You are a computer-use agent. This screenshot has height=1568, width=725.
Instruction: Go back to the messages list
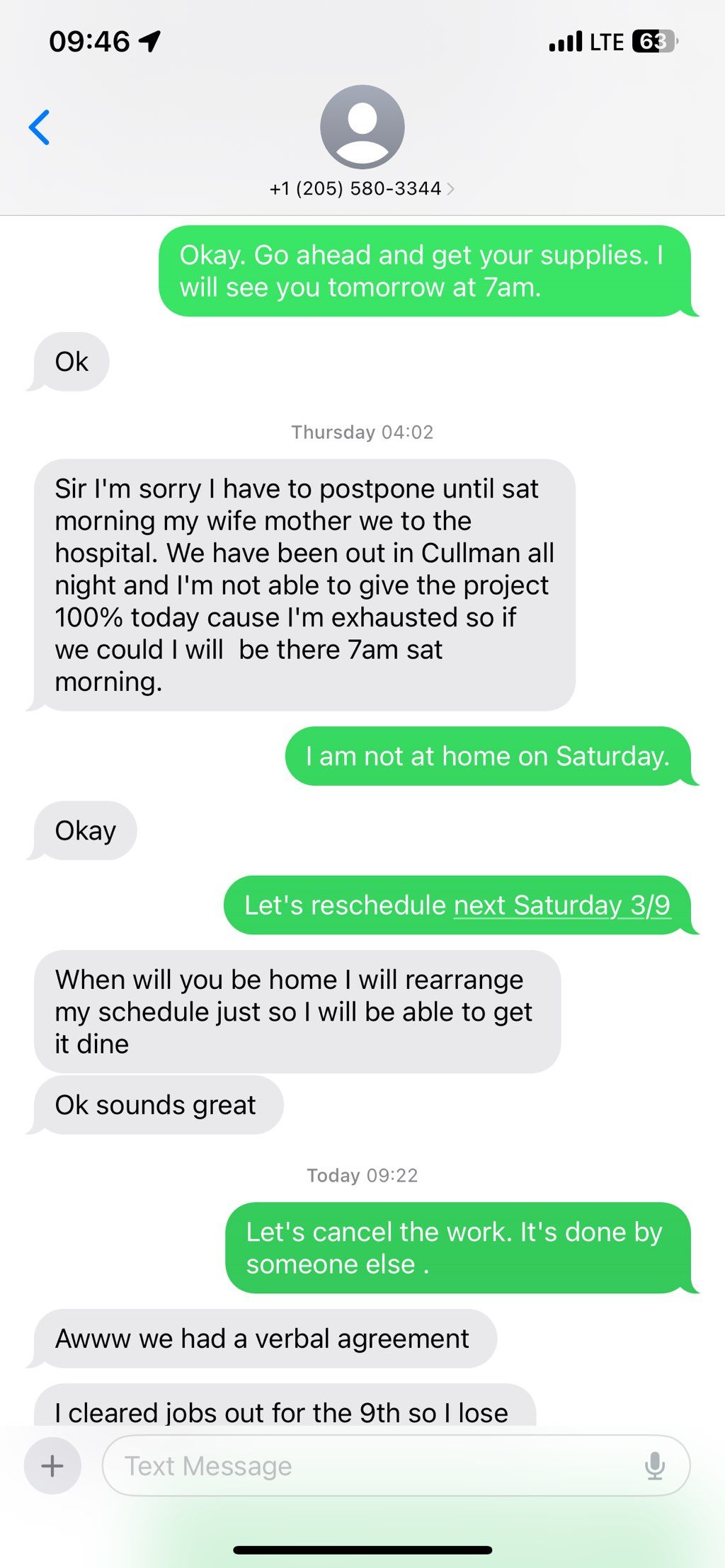(40, 127)
